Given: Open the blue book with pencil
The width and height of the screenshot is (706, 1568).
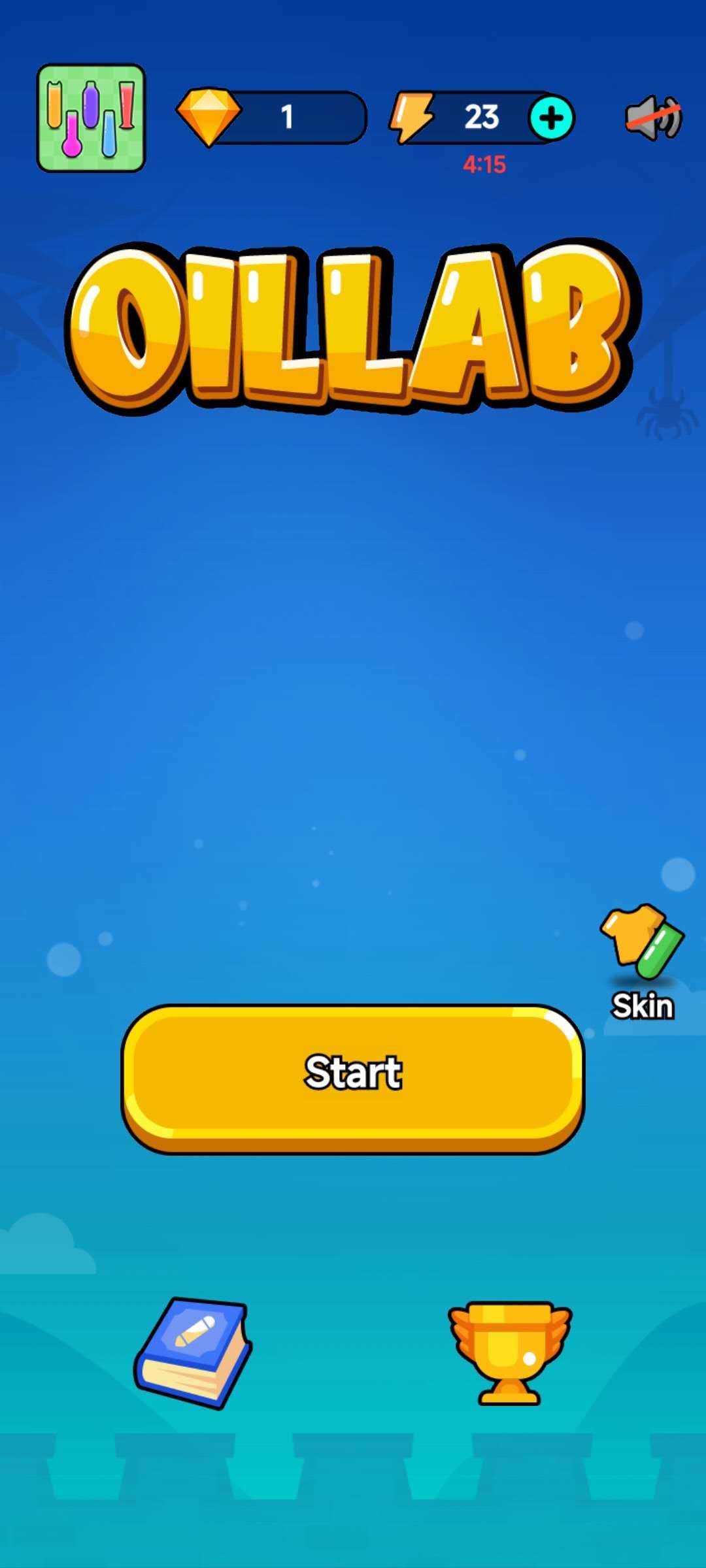Looking at the screenshot, I should click(193, 1352).
